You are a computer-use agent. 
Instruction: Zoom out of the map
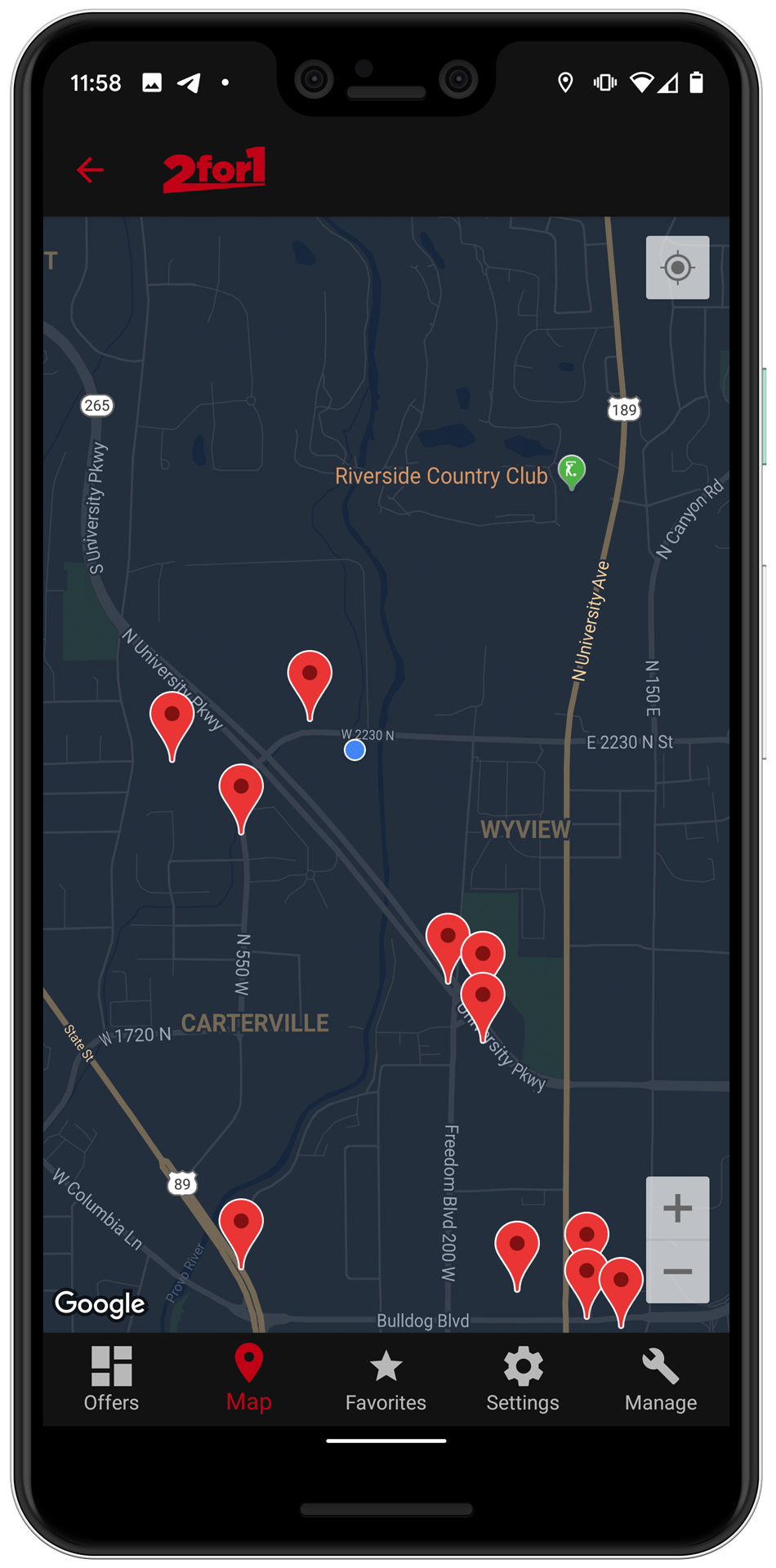click(677, 1272)
